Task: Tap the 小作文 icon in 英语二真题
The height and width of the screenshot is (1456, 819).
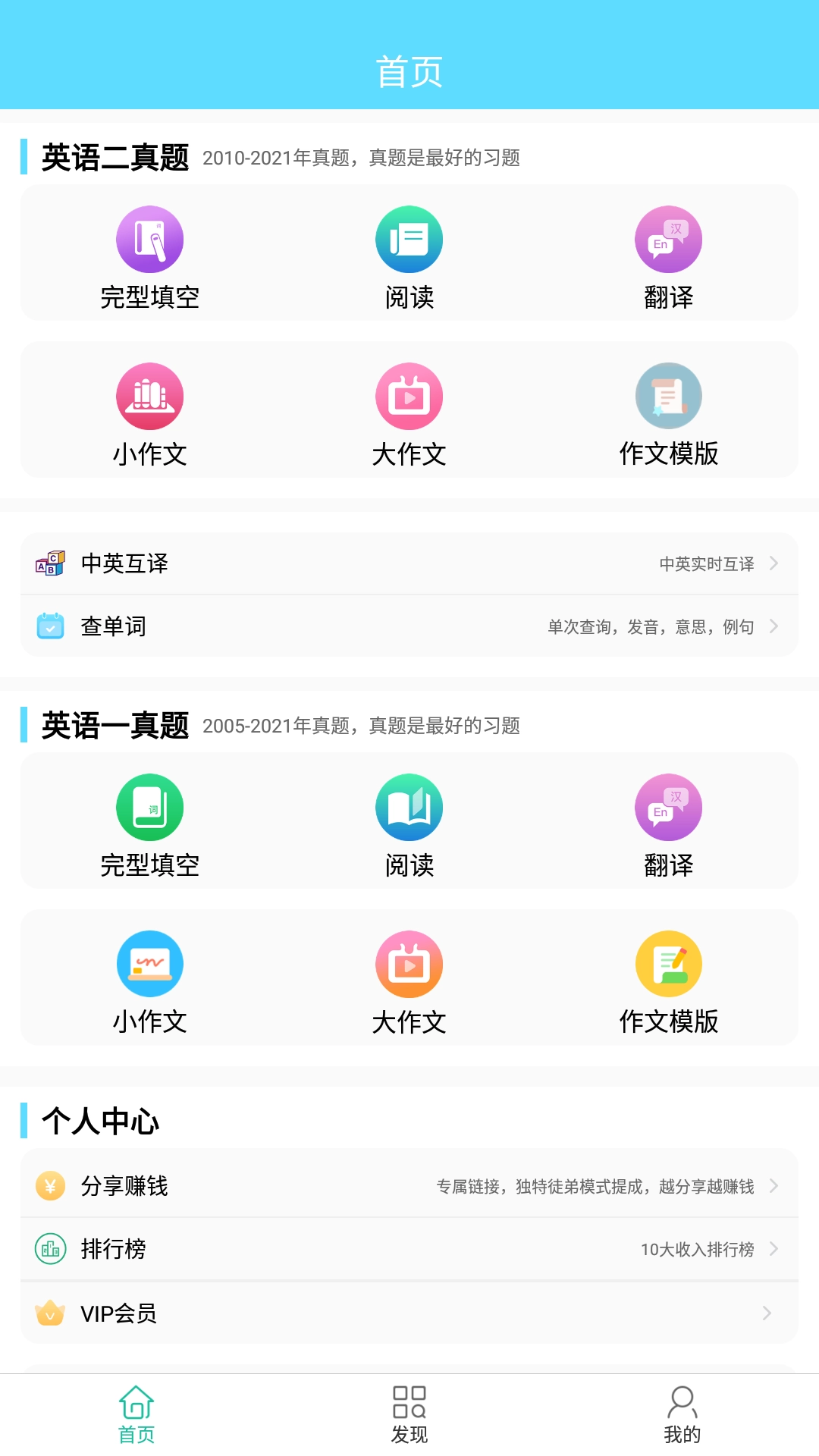Action: point(149,395)
